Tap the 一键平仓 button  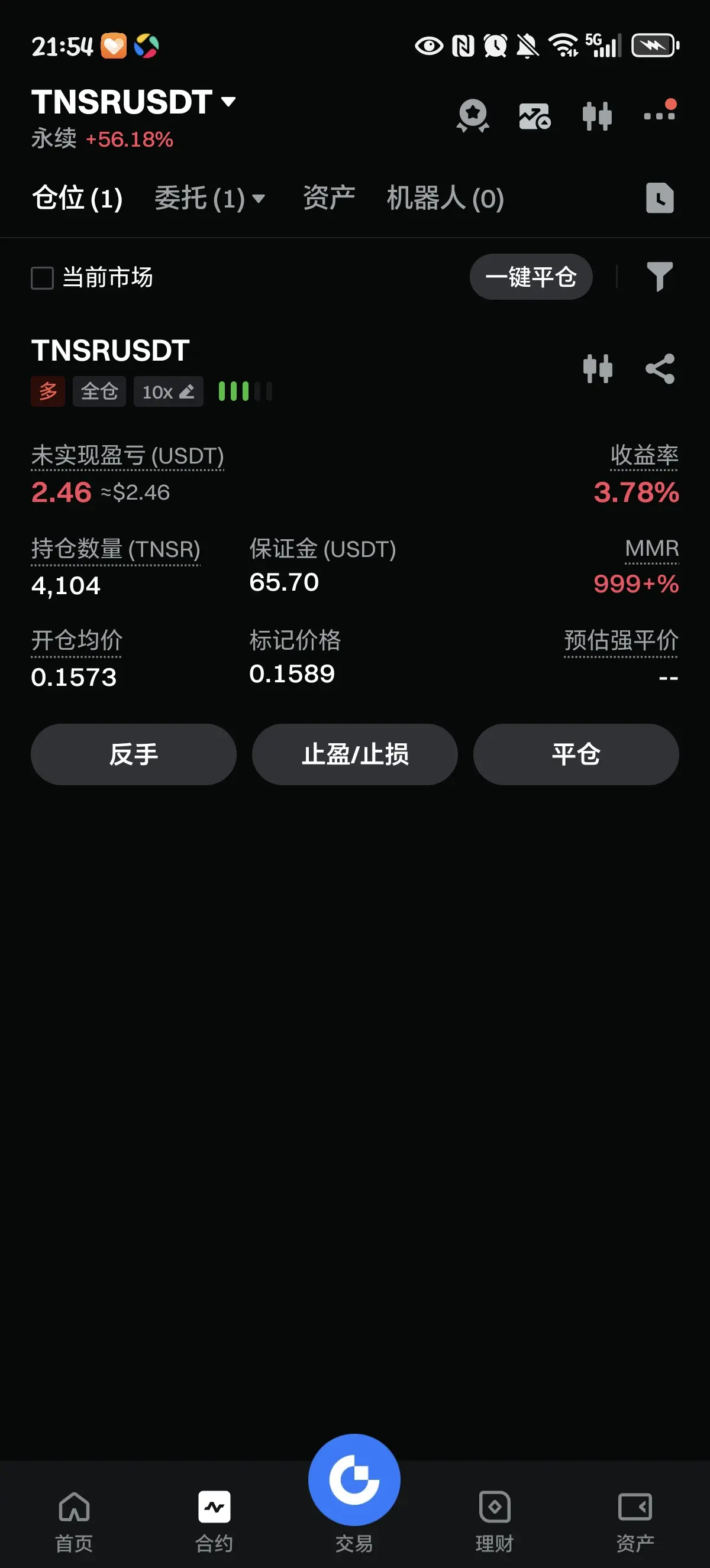pos(530,277)
